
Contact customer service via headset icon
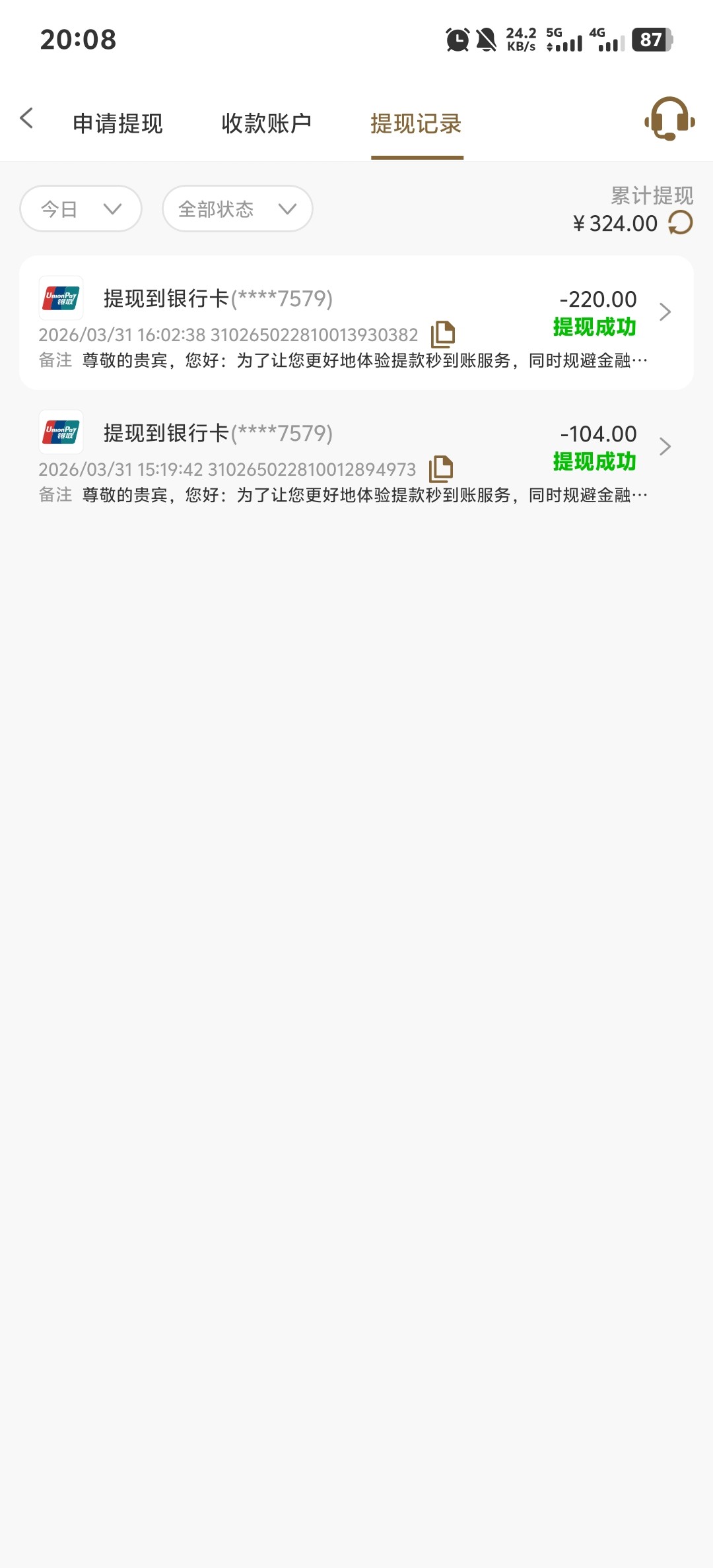click(669, 119)
